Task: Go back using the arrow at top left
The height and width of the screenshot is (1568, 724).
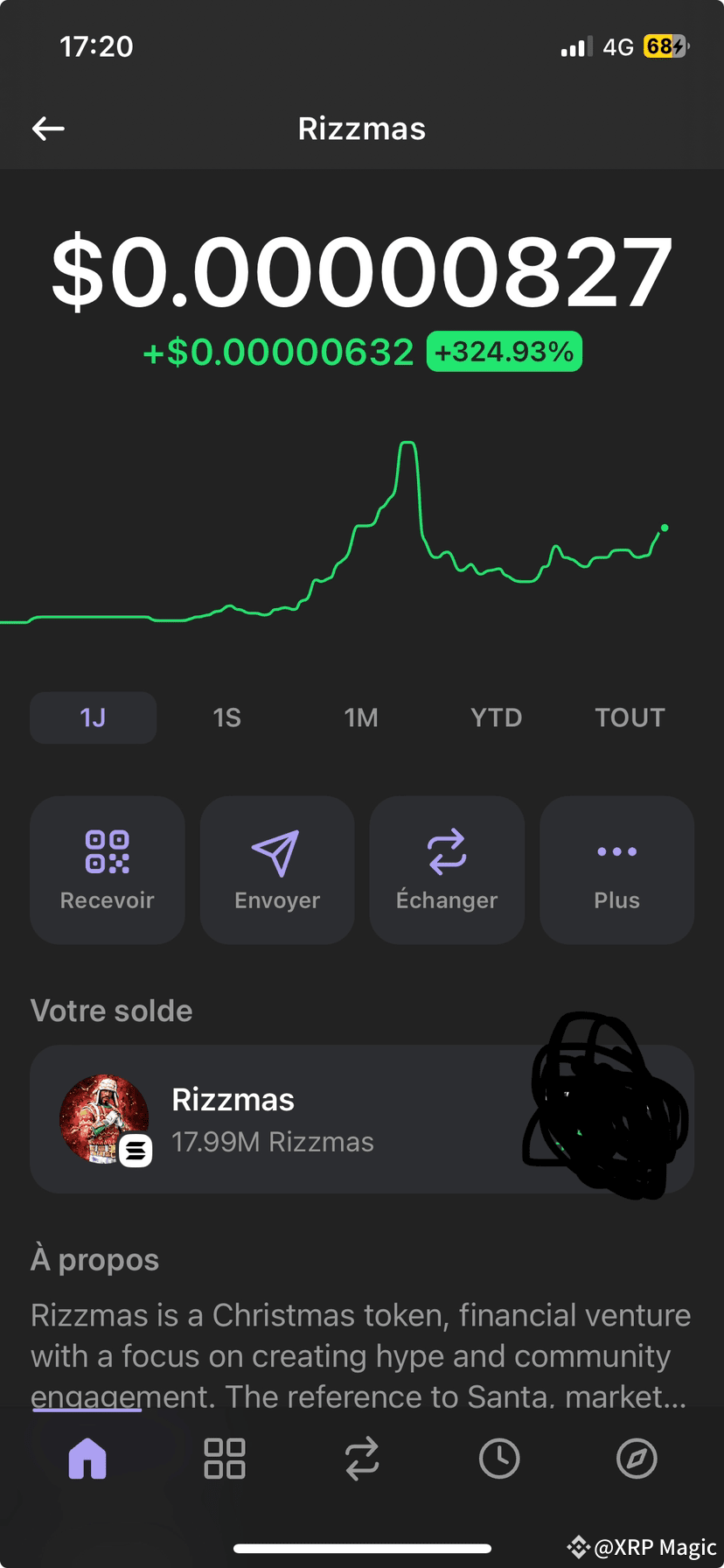Action: click(x=48, y=128)
